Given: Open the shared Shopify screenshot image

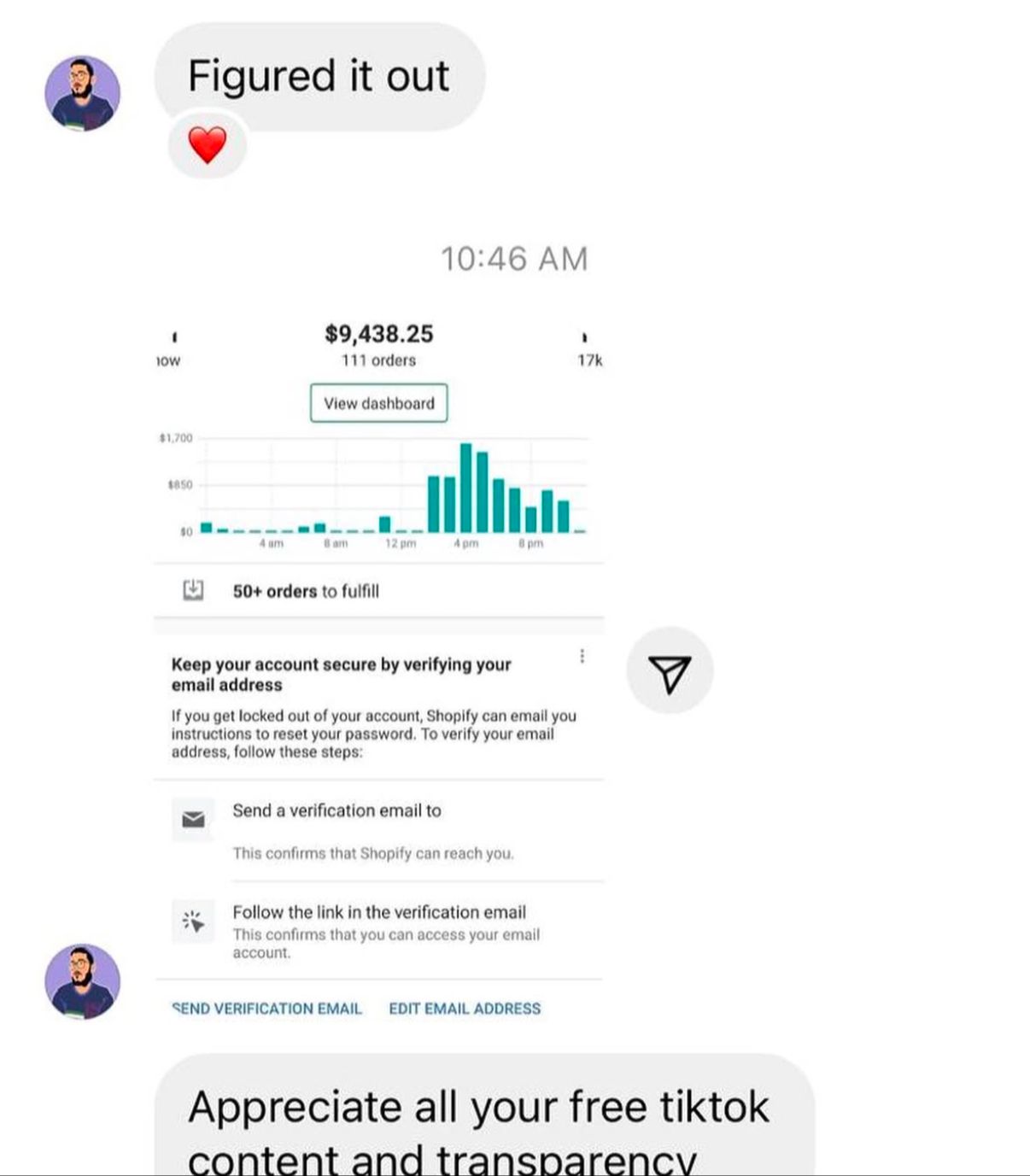Looking at the screenshot, I should [378, 666].
